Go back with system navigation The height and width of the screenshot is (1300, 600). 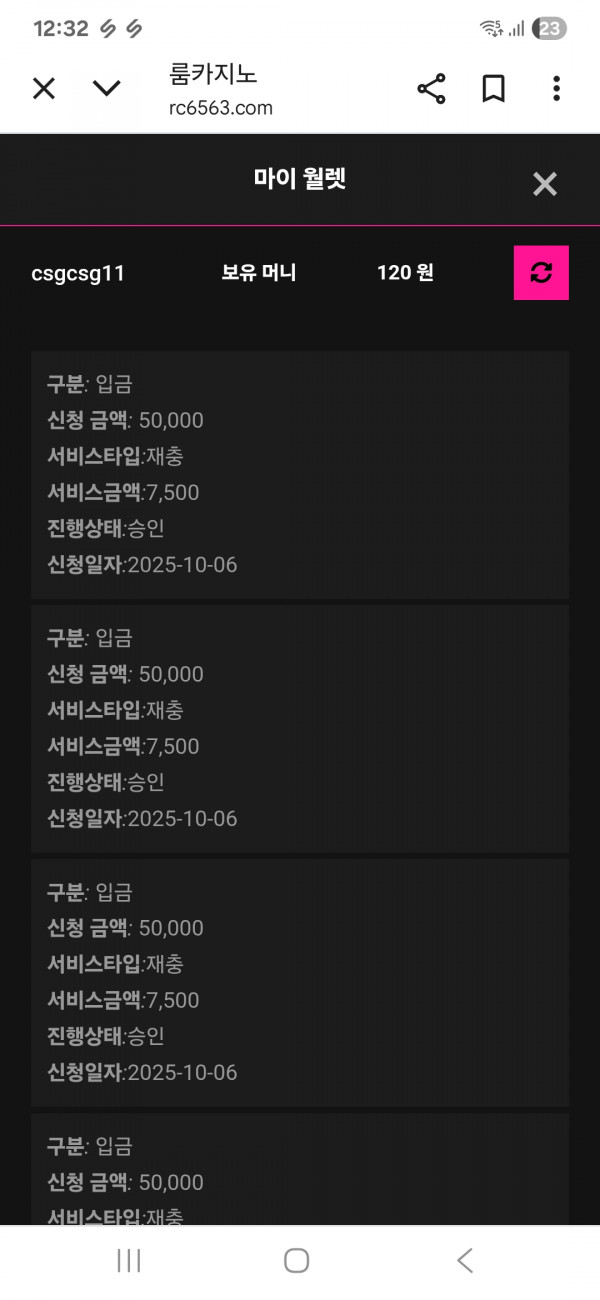point(464,1260)
